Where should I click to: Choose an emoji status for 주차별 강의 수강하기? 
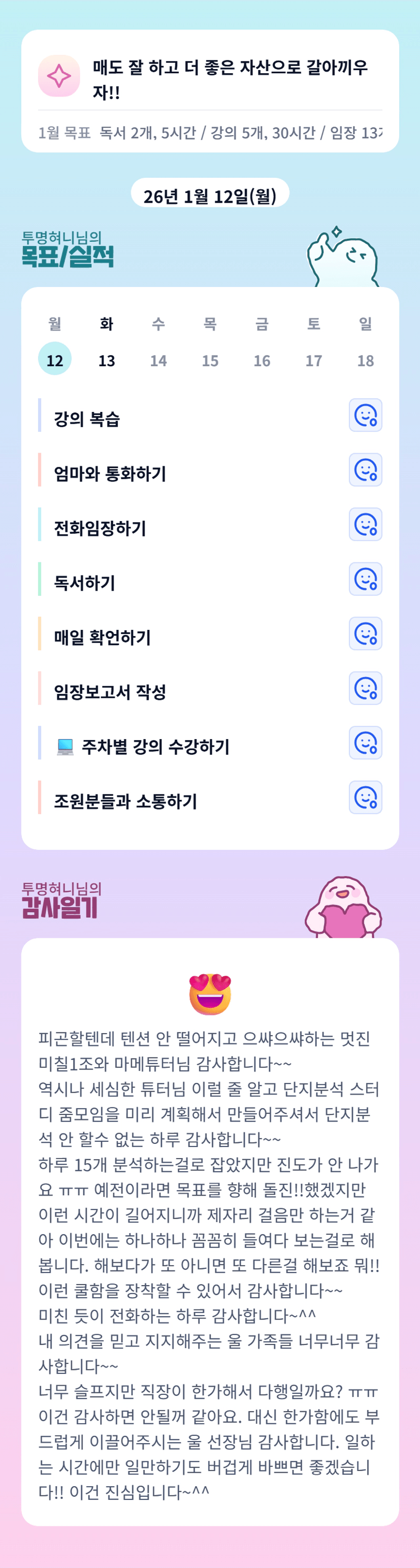(x=365, y=743)
